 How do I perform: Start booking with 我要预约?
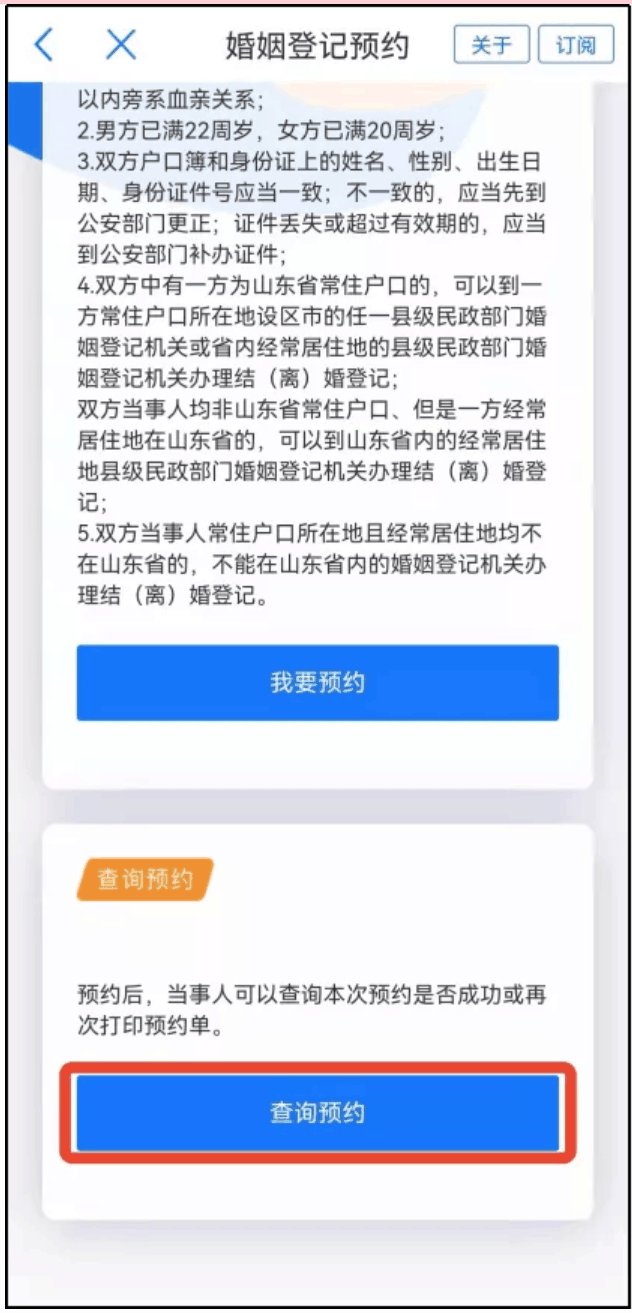tap(317, 683)
